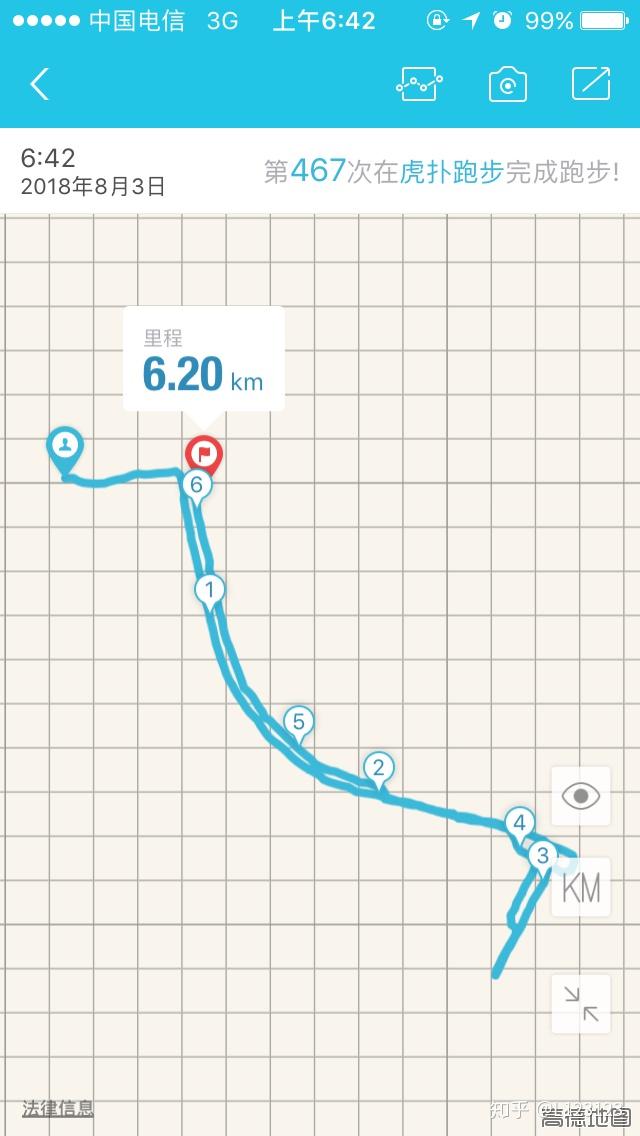The height and width of the screenshot is (1136, 640).
Task: Open the 法律信息 legal info link
Action: [57, 1108]
